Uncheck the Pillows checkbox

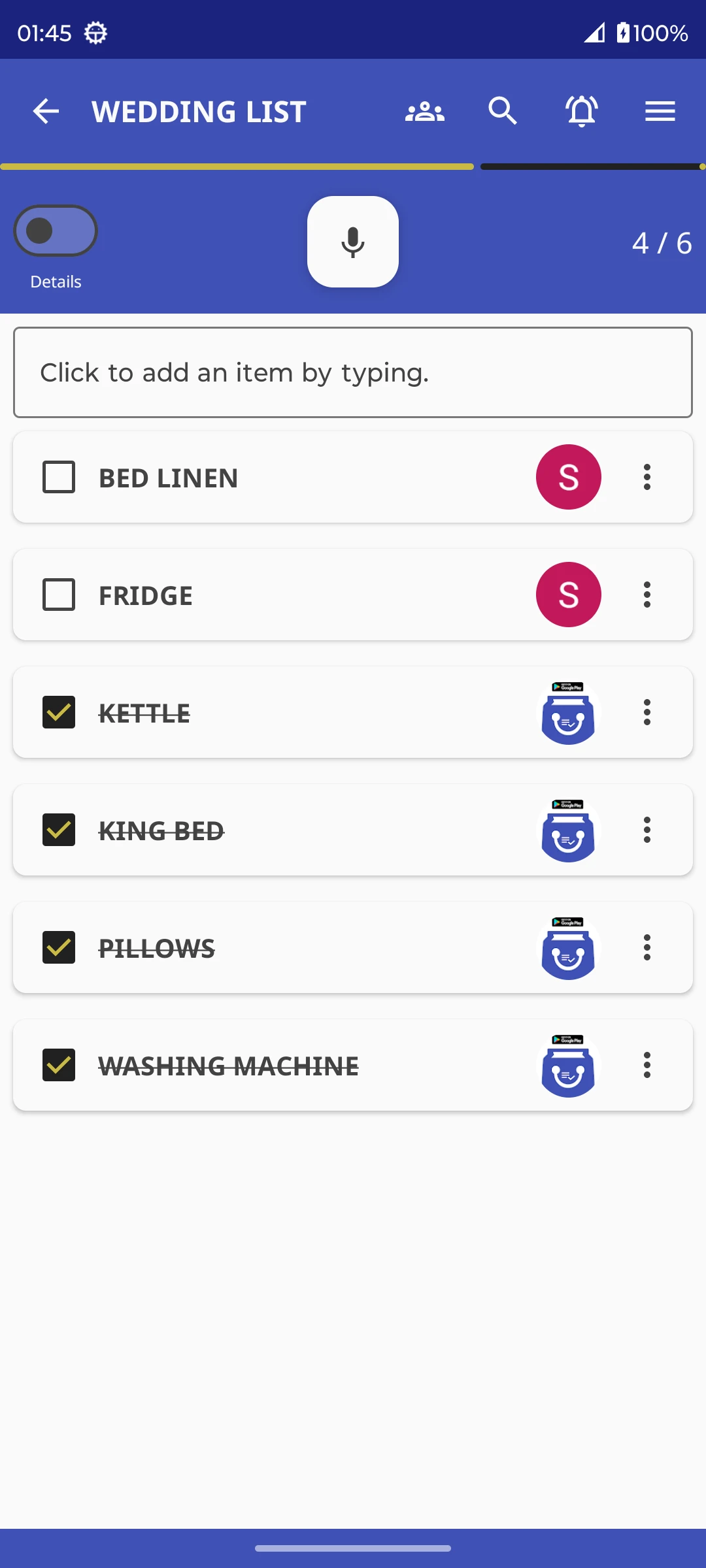(59, 947)
